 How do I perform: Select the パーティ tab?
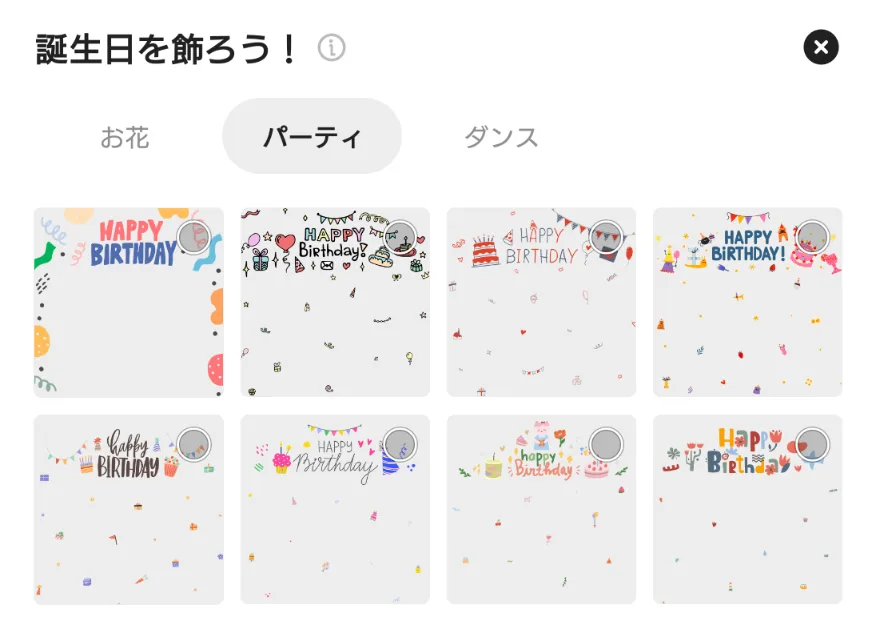tap(311, 137)
